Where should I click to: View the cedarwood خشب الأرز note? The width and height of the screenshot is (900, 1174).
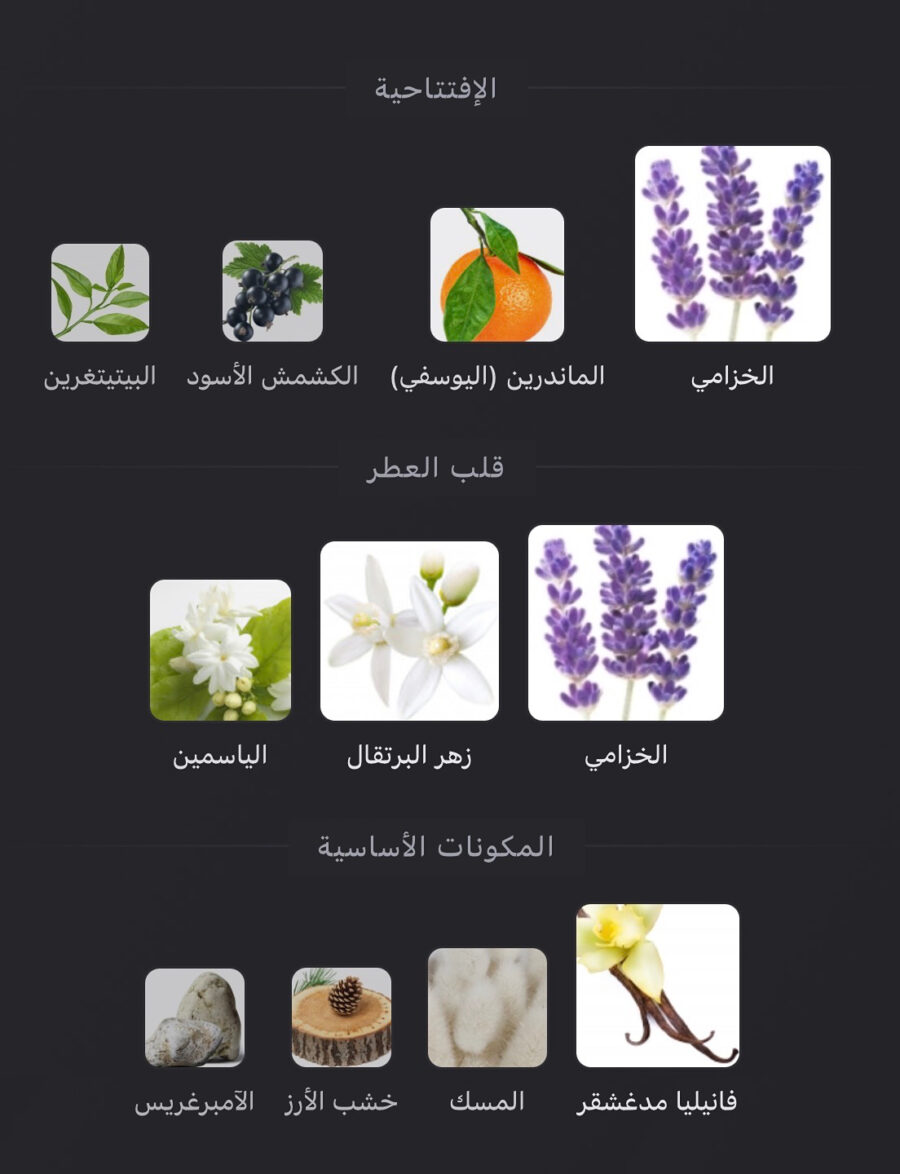pos(341,1017)
